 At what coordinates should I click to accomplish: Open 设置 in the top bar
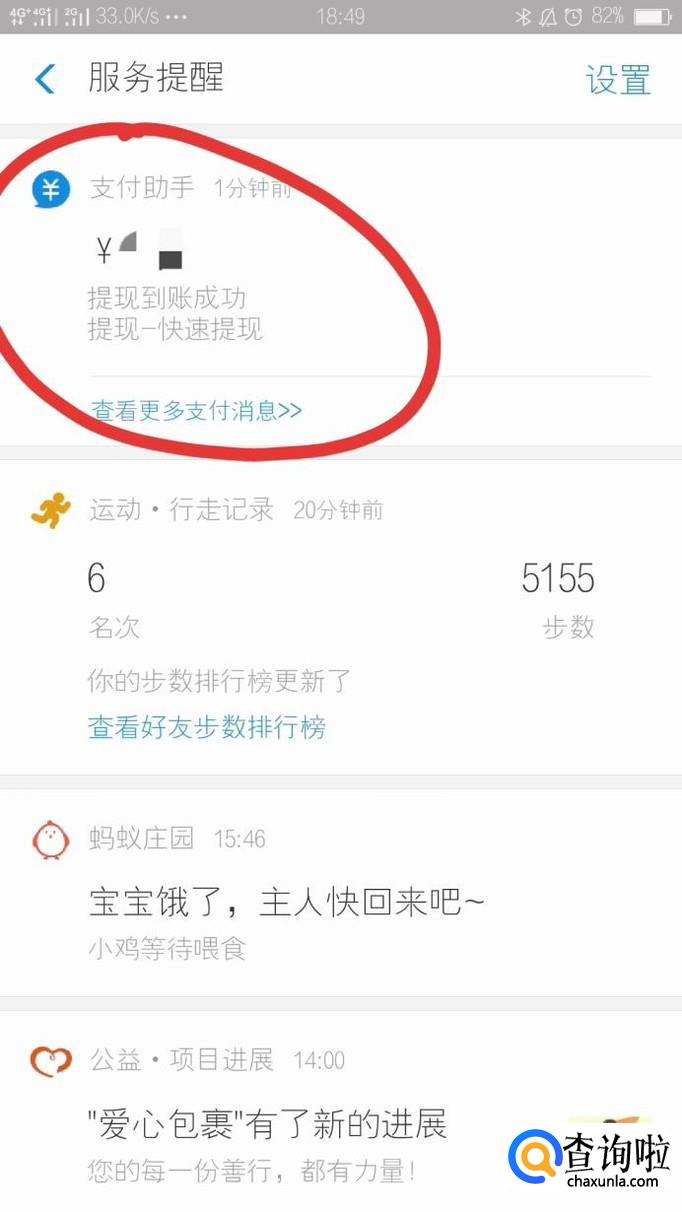point(618,80)
